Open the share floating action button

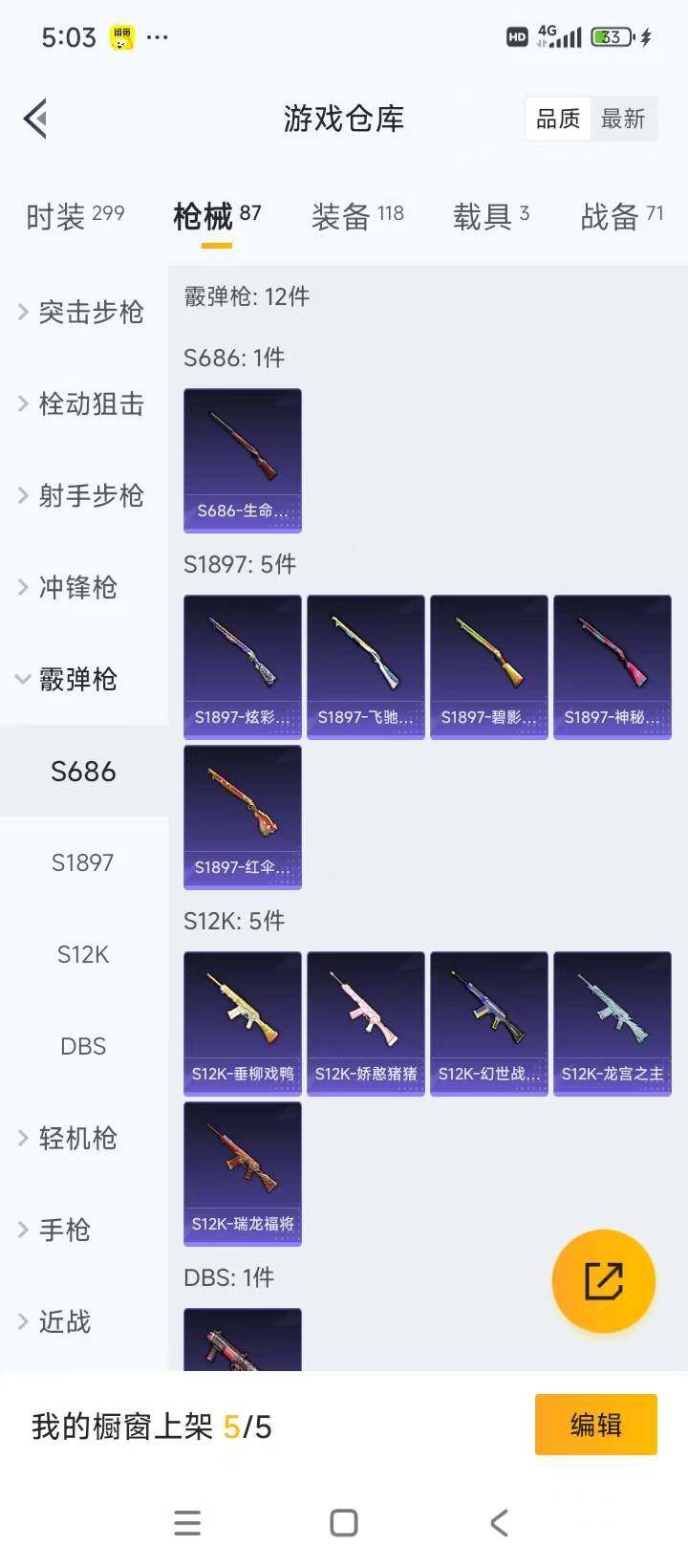pyautogui.click(x=604, y=1281)
